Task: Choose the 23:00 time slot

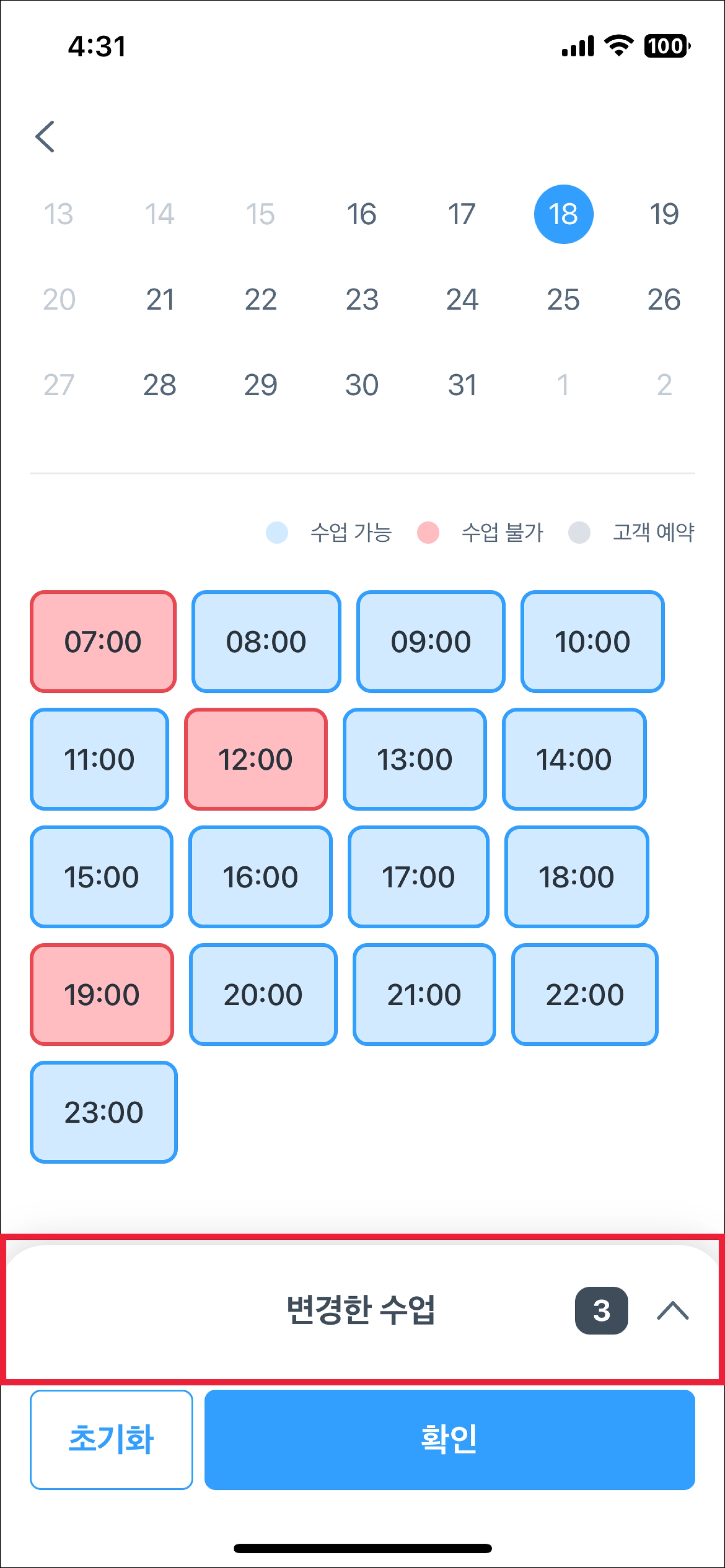Action: (104, 1112)
